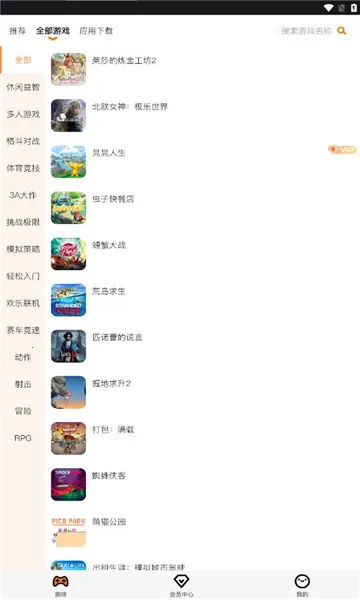Open the game 莱莎的炼金工坊2

click(203, 69)
